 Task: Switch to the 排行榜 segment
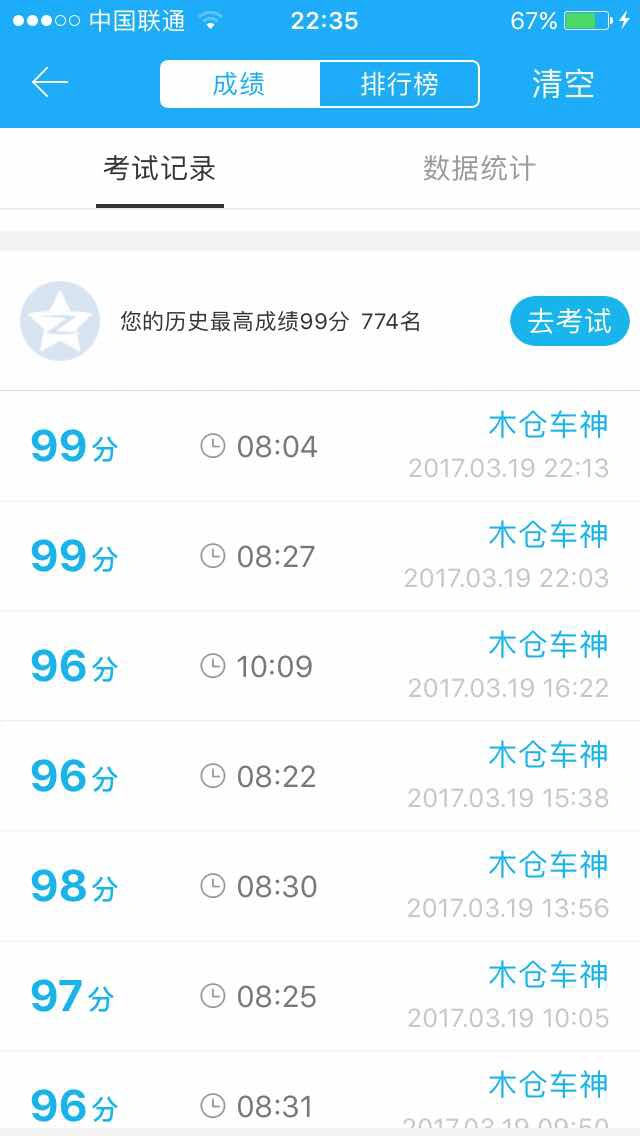[399, 84]
